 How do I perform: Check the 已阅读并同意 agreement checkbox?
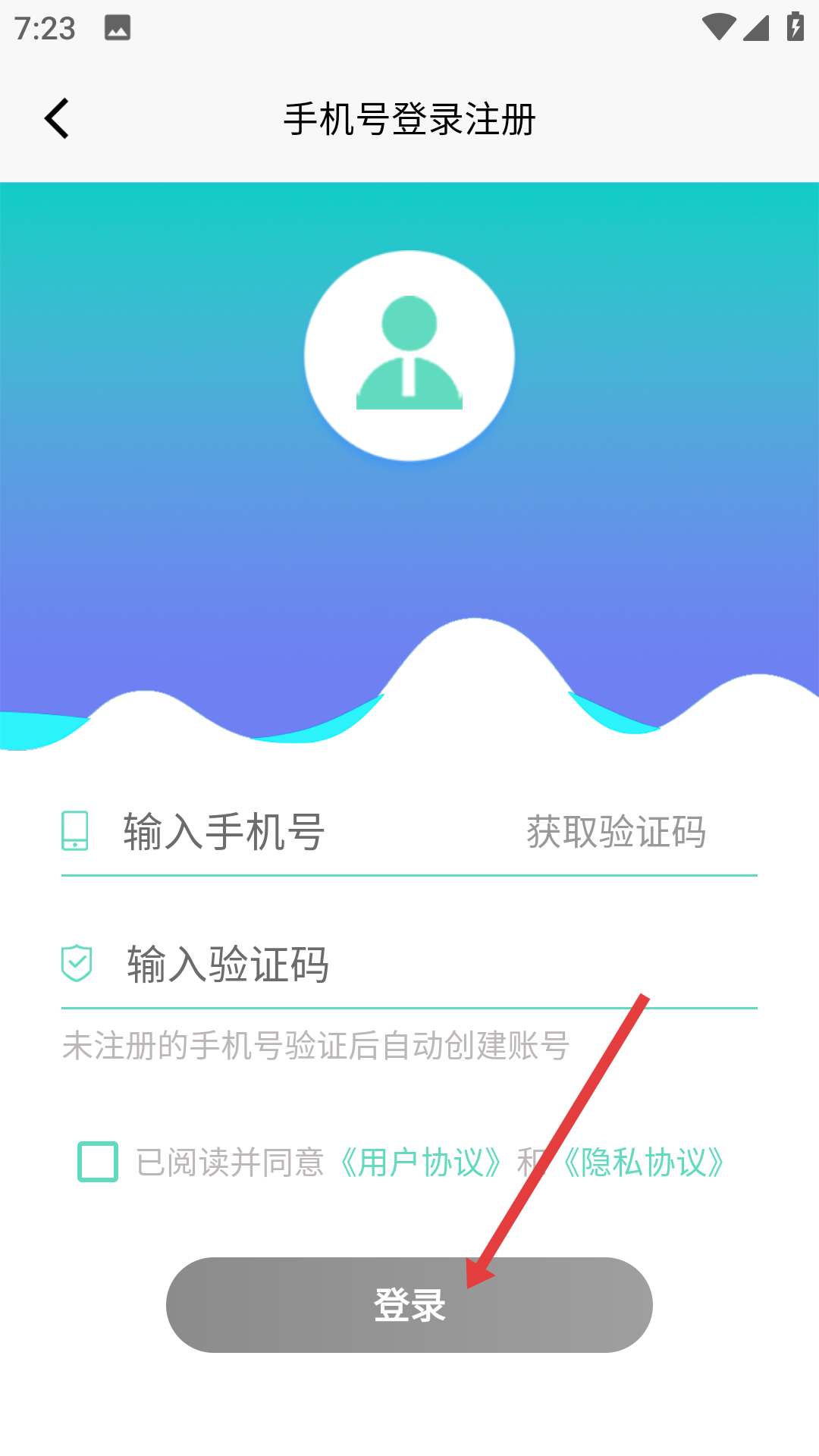(98, 1162)
